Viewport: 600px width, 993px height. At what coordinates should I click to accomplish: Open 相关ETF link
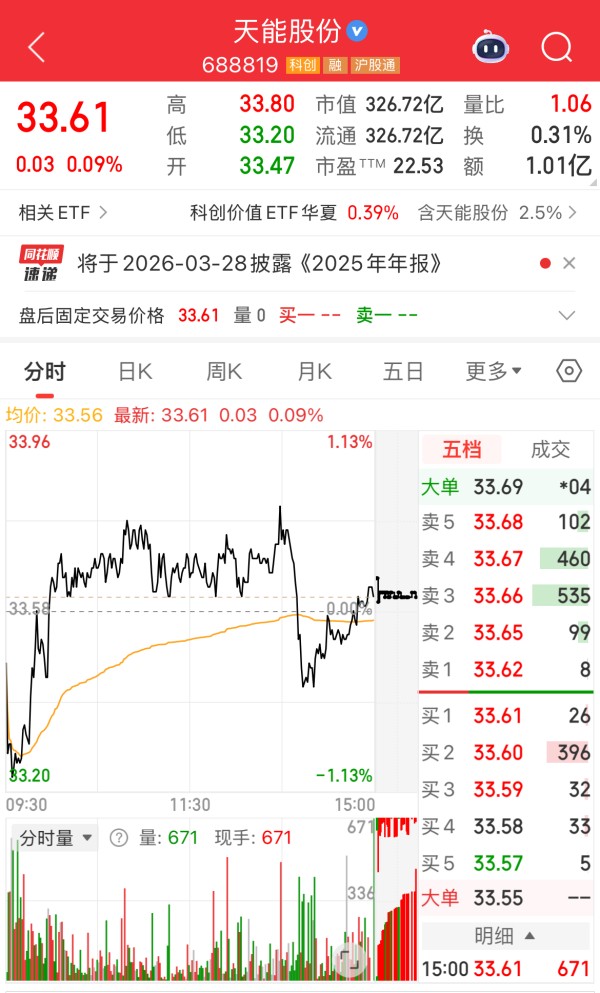(x=63, y=212)
